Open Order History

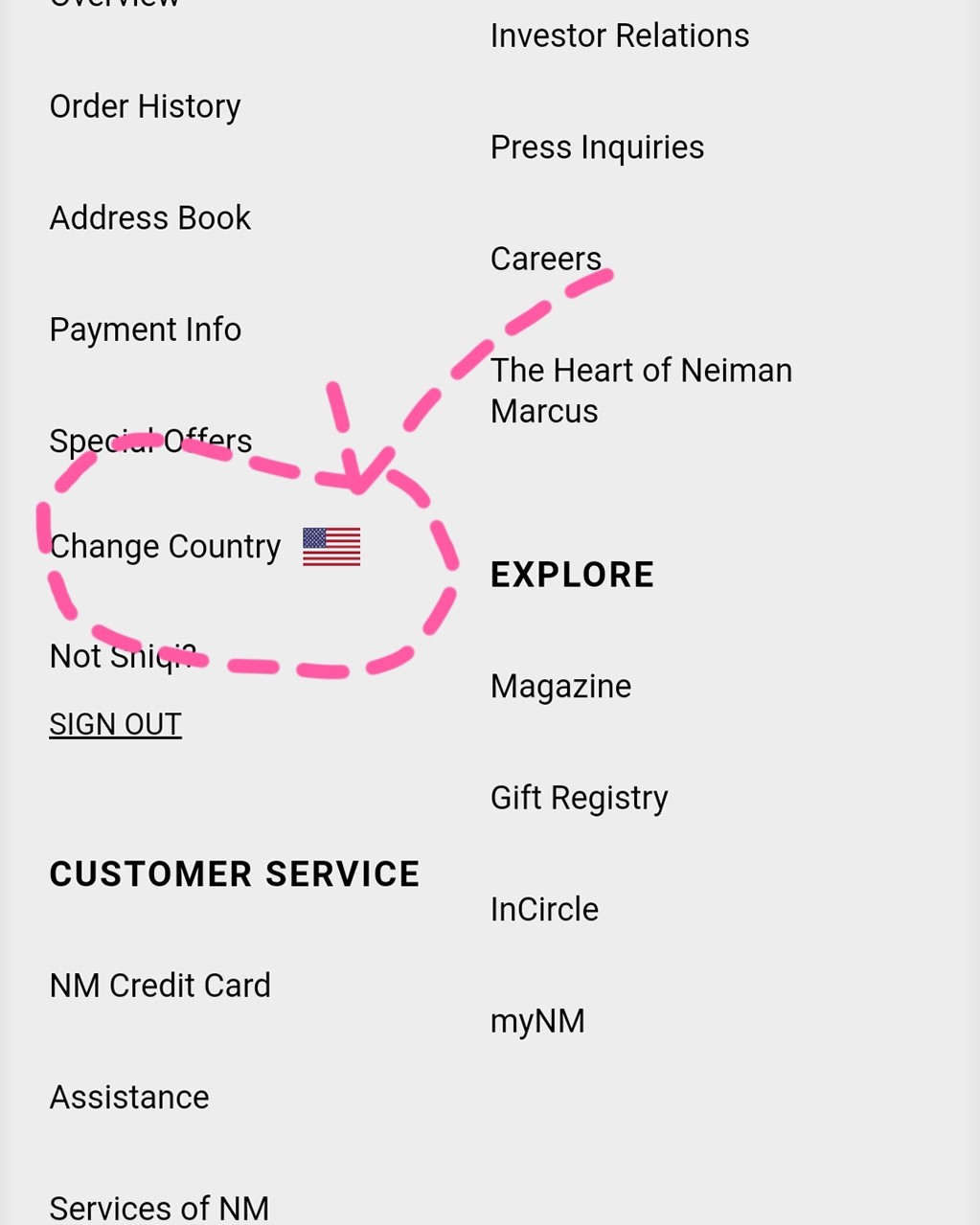pos(145,106)
